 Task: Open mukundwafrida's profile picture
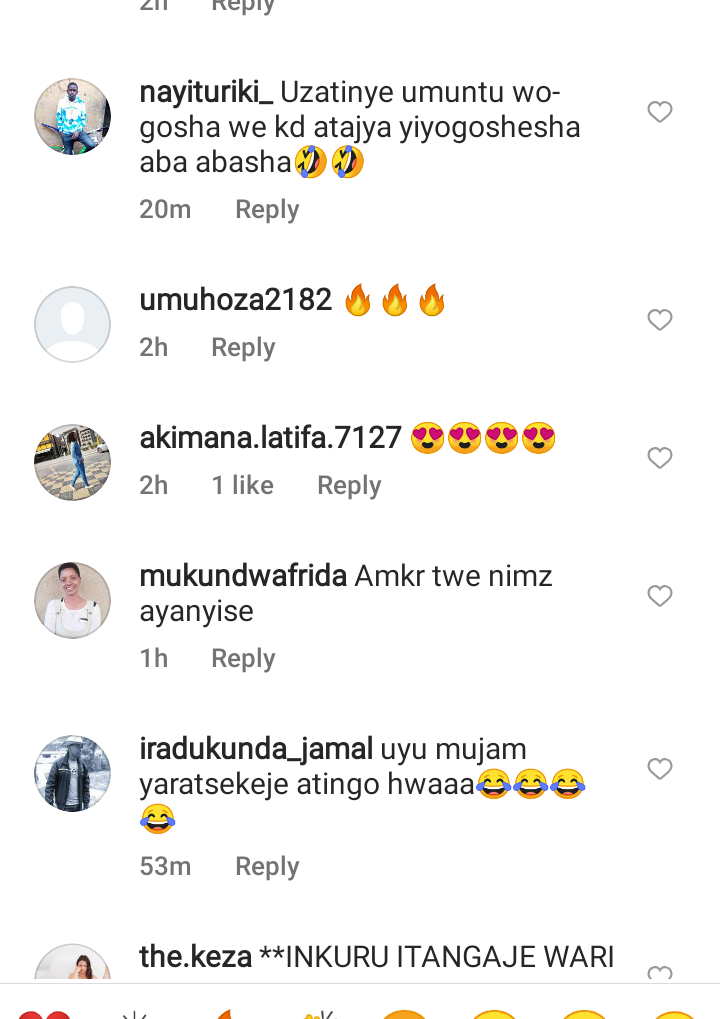pyautogui.click(x=73, y=600)
